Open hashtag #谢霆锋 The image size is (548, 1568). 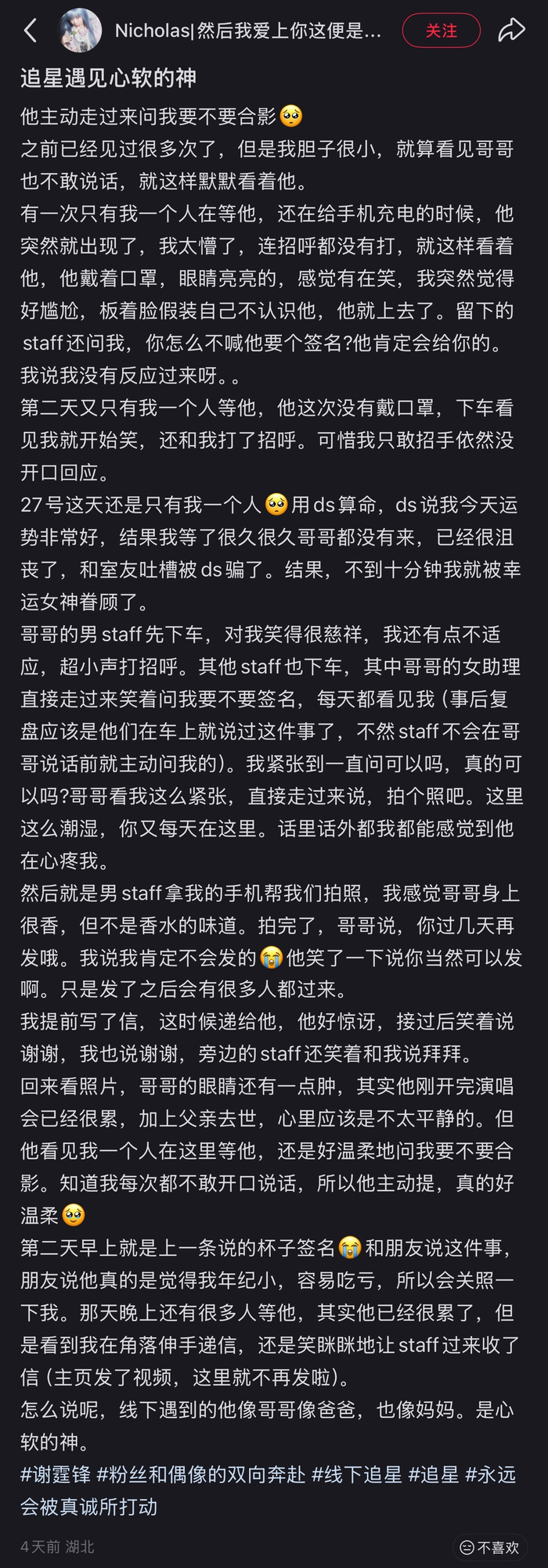56,1474
